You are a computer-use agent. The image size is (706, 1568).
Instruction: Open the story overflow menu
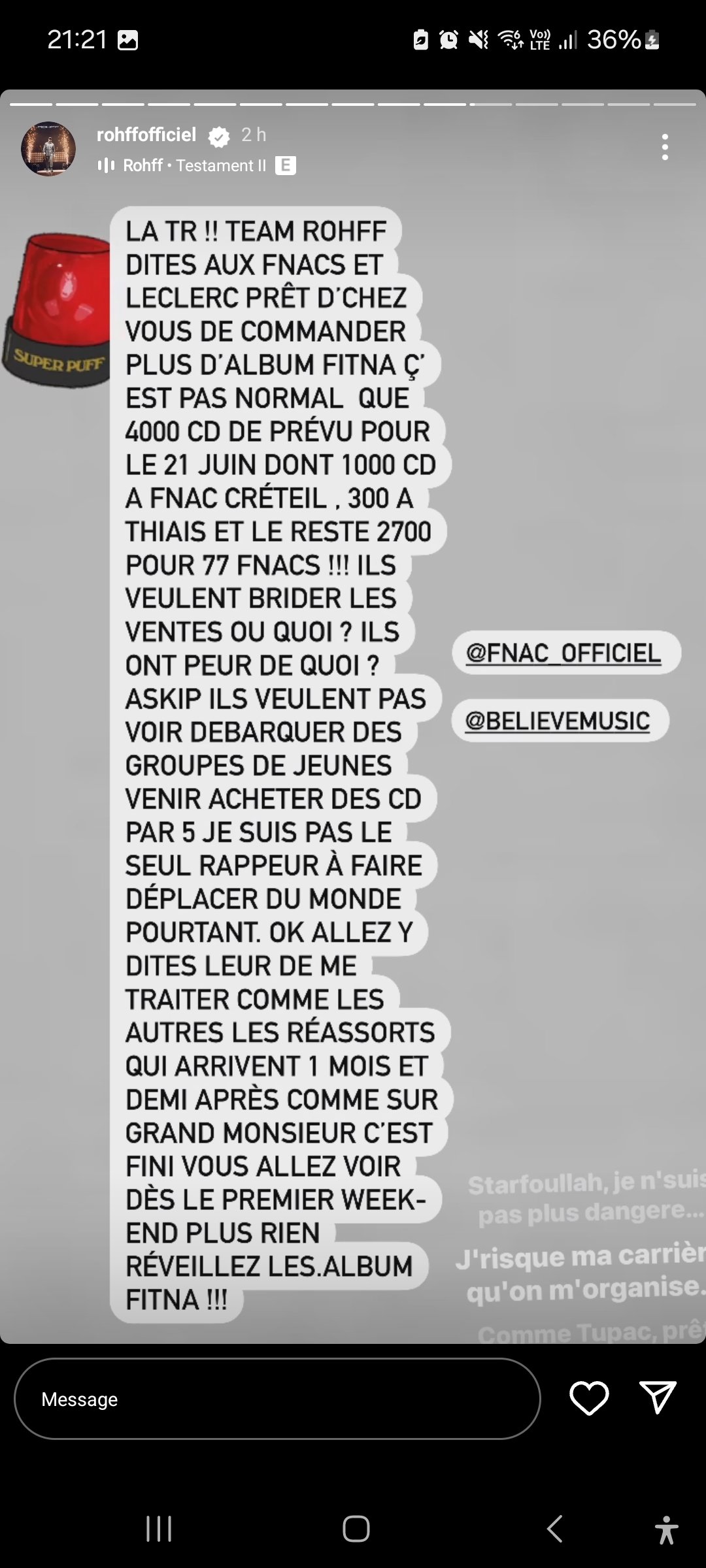[x=665, y=147]
